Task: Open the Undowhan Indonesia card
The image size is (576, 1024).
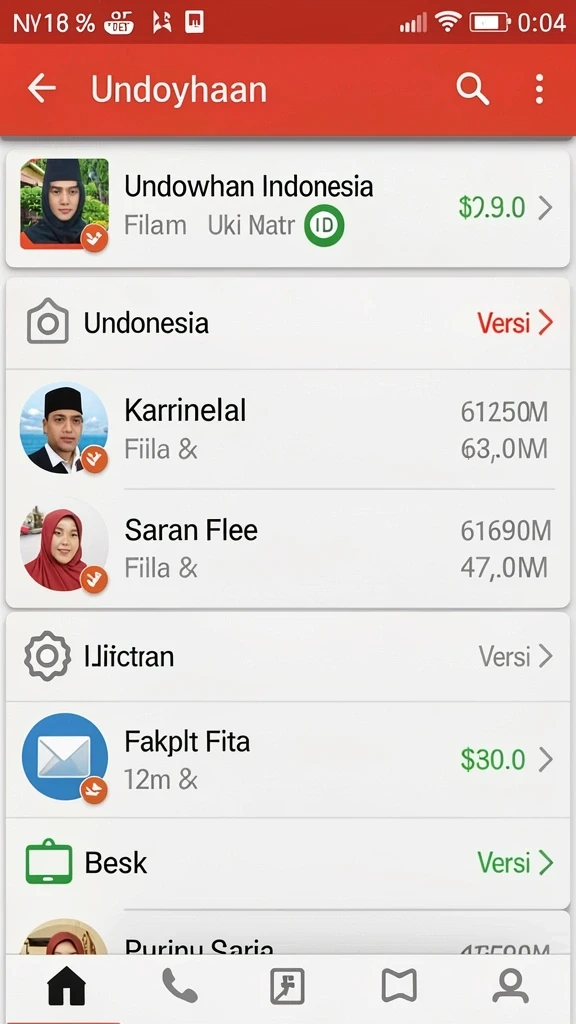Action: 287,208
